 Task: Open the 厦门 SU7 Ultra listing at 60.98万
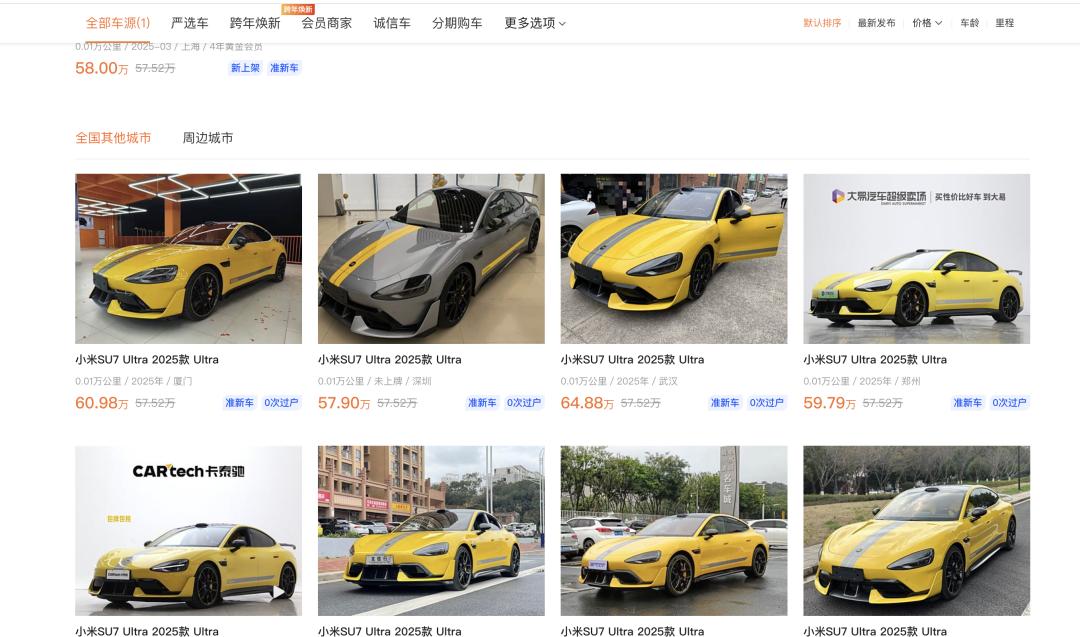(188, 259)
